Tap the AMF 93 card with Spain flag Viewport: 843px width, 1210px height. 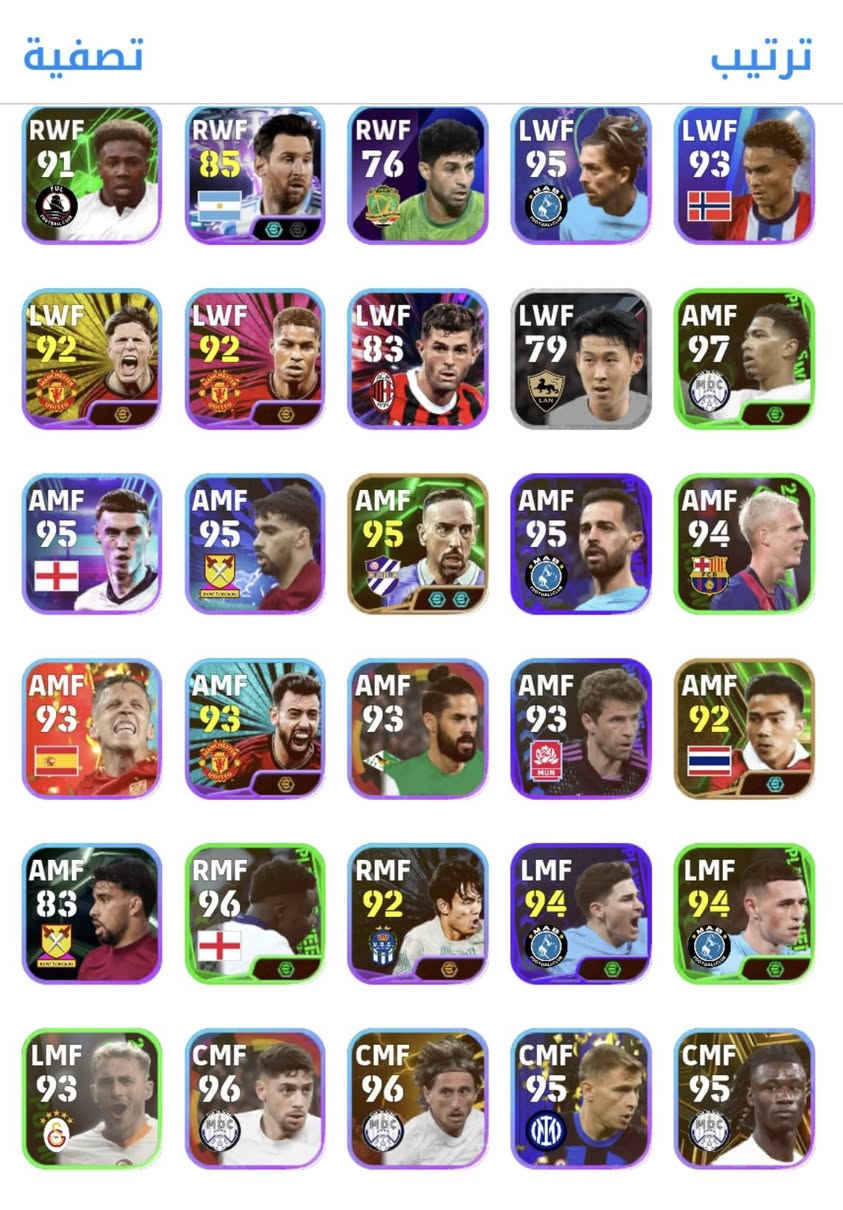[91, 728]
